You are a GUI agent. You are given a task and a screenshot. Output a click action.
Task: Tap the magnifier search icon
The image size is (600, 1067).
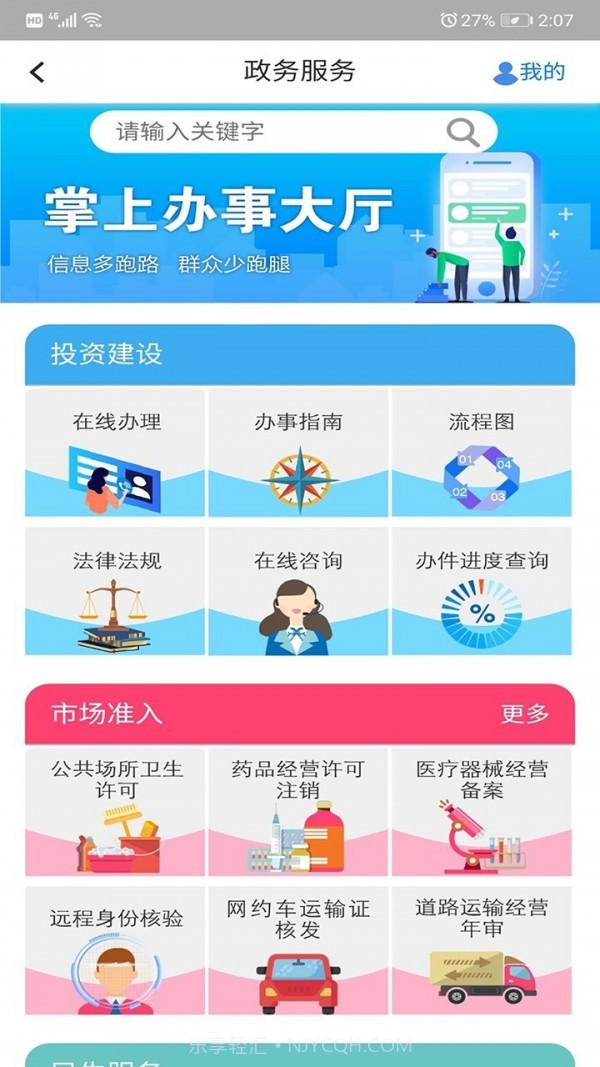tap(463, 131)
